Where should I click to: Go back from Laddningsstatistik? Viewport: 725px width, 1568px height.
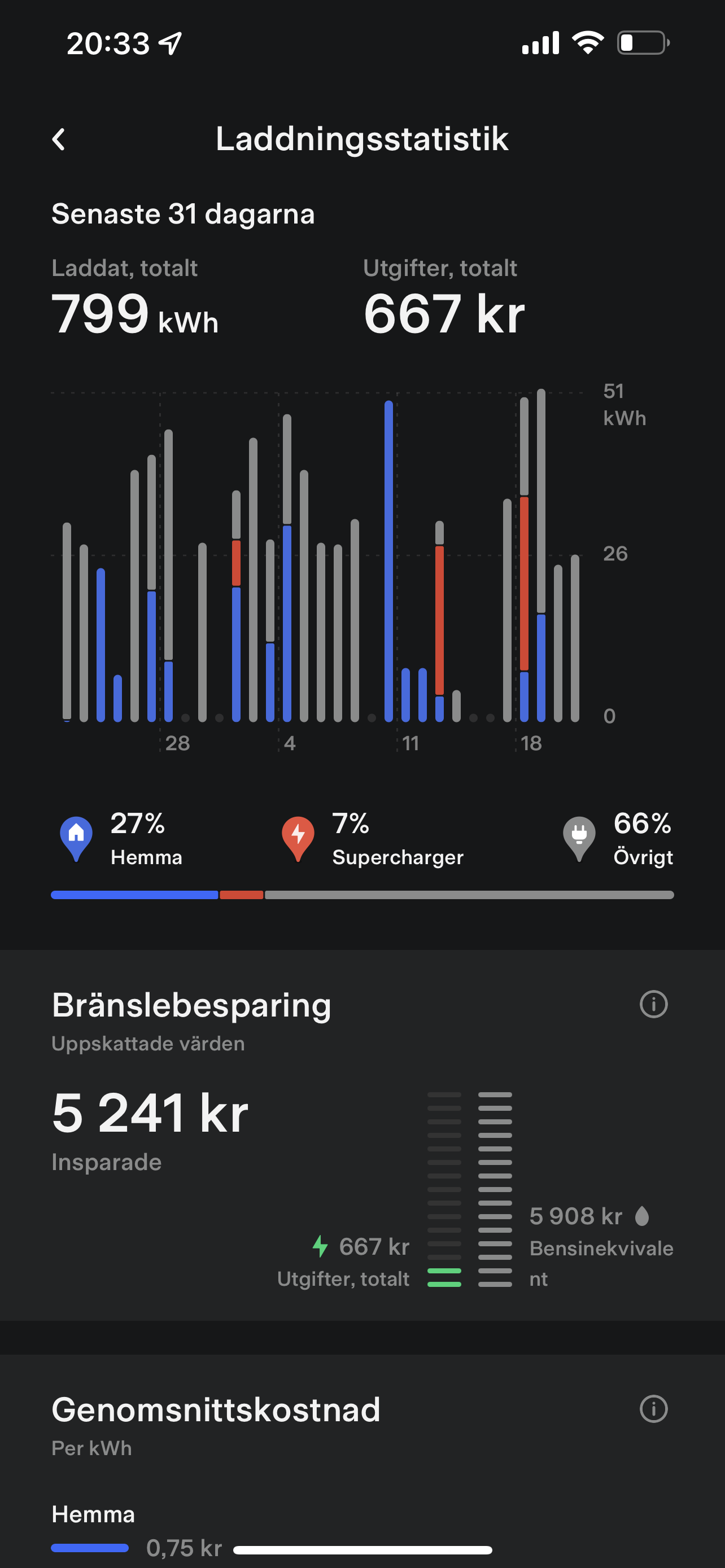click(58, 139)
